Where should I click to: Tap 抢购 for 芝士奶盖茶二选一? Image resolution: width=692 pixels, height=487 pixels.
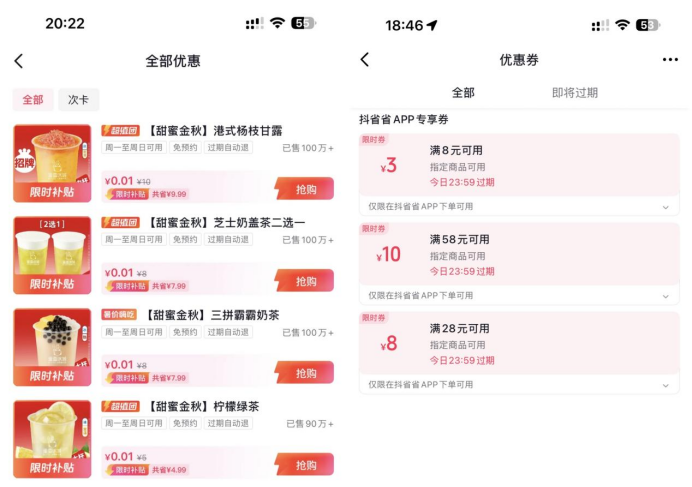pos(305,281)
